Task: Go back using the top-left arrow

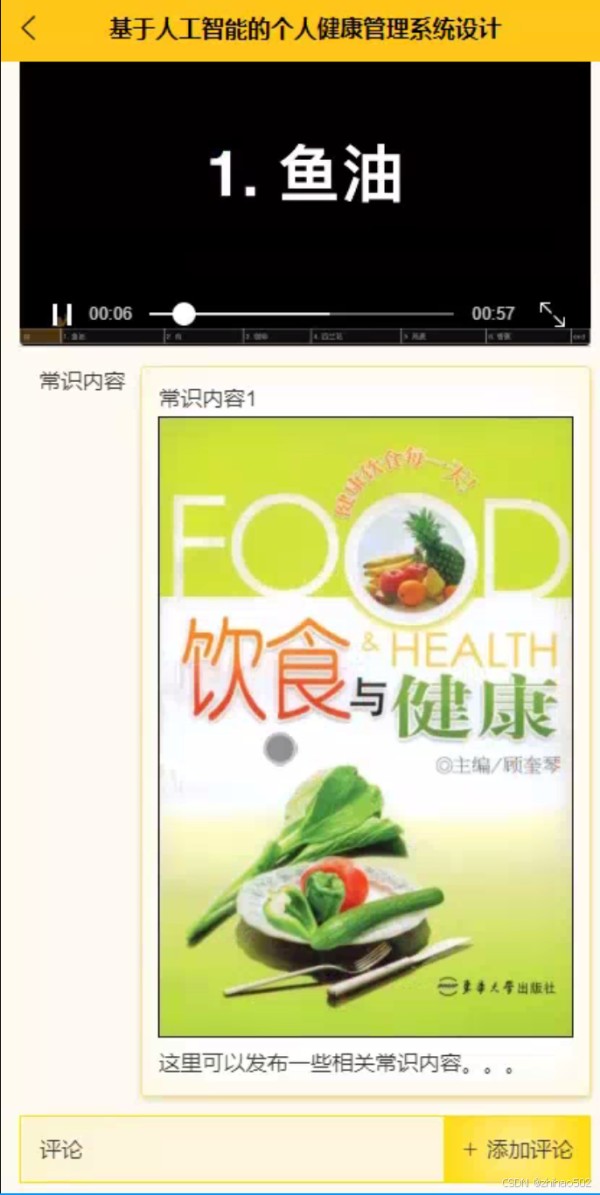Action: click(x=28, y=28)
